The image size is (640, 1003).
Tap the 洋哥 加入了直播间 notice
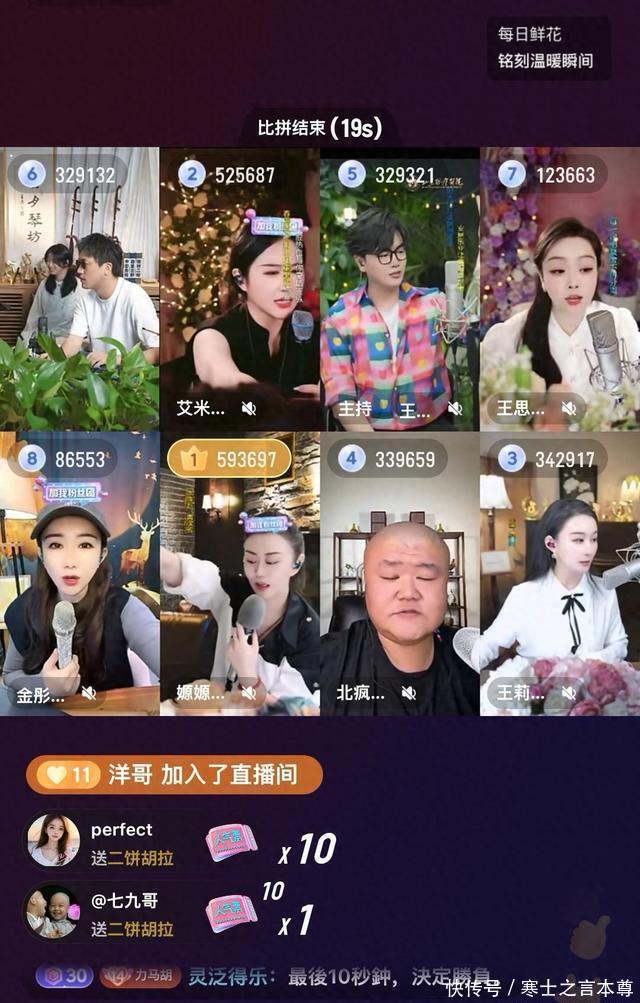click(x=175, y=774)
